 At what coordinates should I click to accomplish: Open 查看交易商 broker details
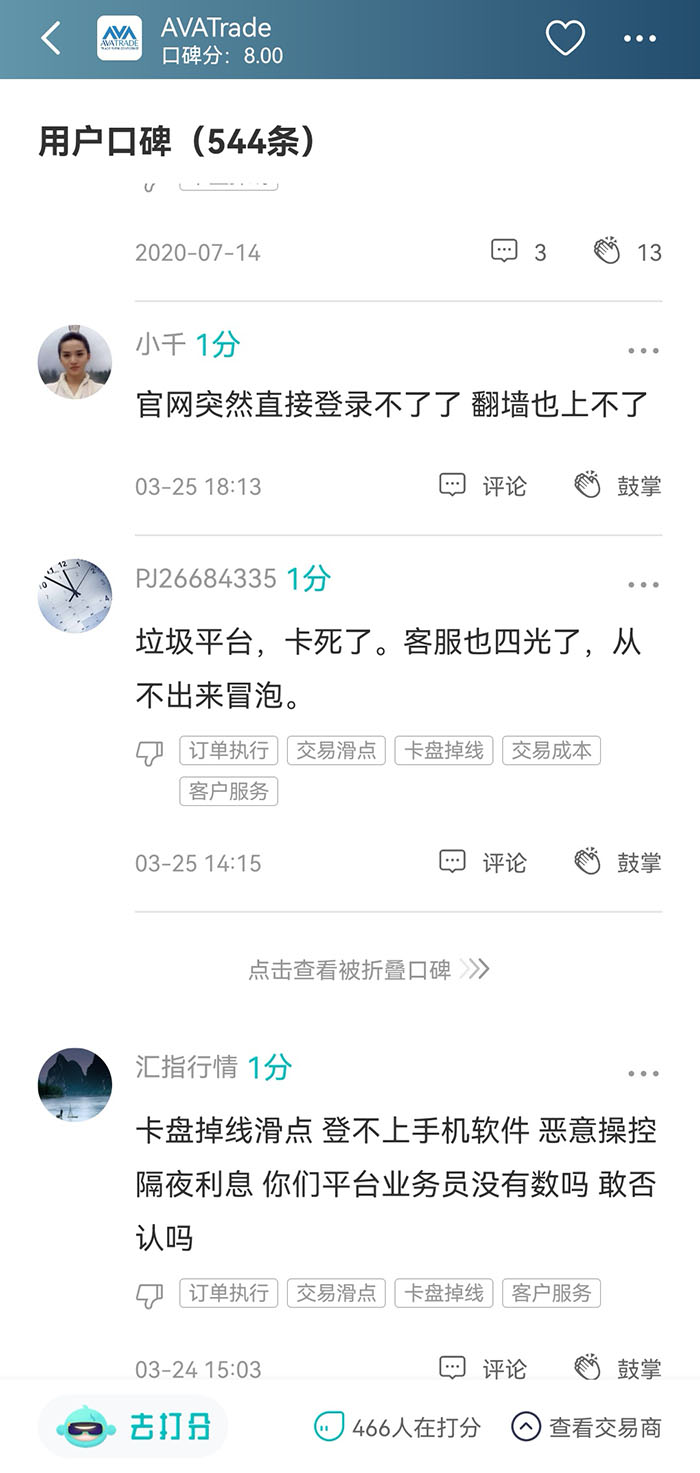[586, 1427]
